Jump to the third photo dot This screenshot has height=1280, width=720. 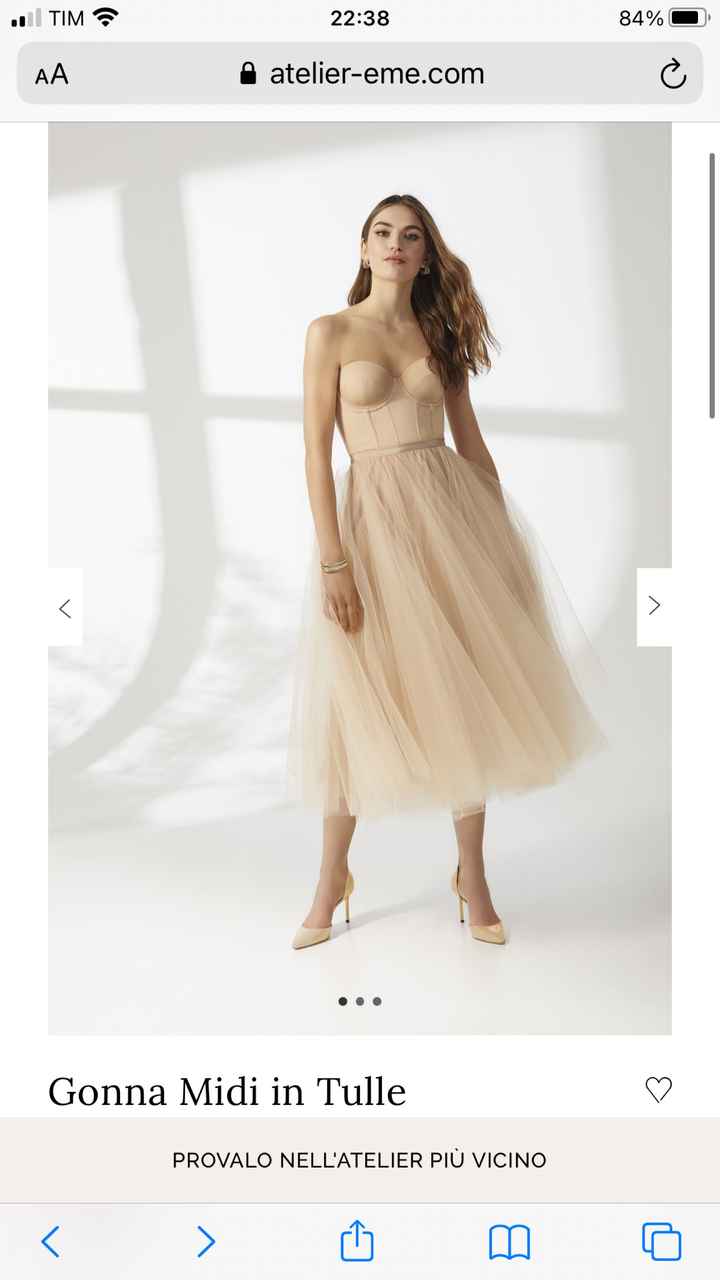click(377, 1001)
